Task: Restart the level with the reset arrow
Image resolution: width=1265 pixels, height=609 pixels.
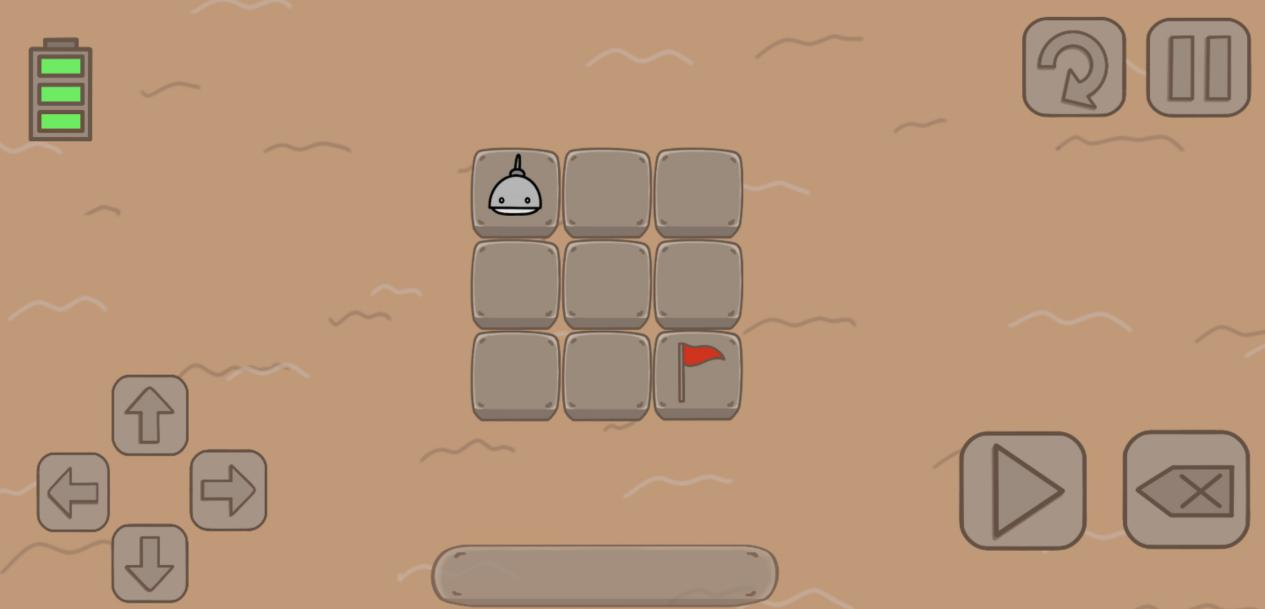Action: coord(1073,67)
